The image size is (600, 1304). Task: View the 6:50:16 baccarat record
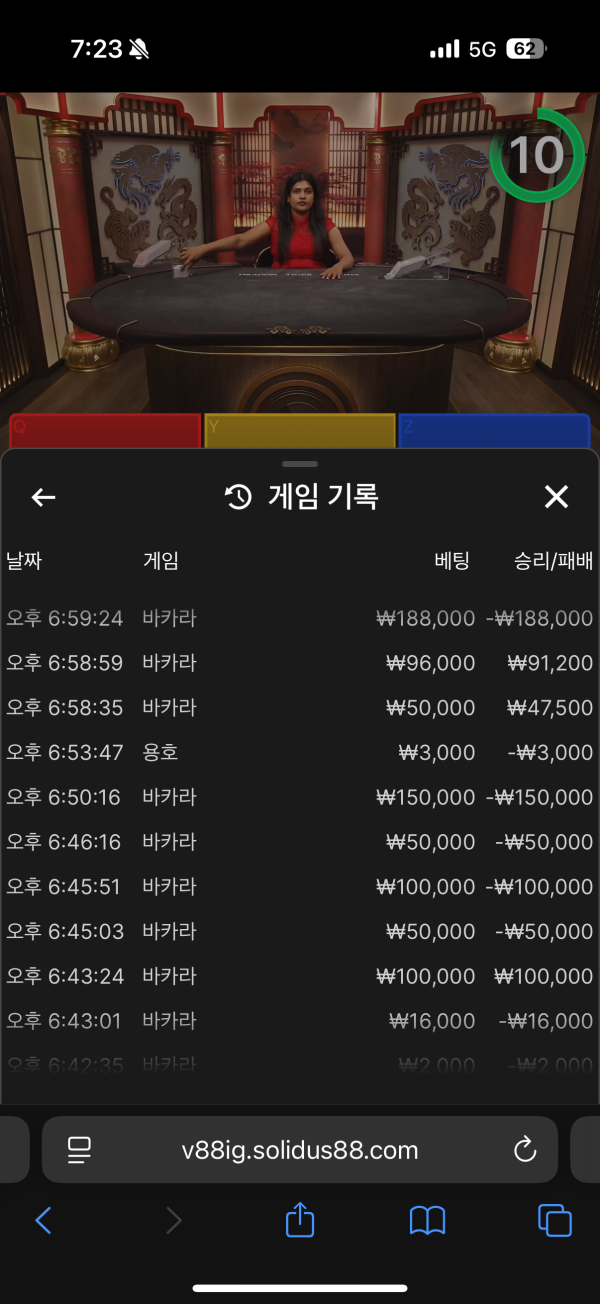(x=300, y=797)
